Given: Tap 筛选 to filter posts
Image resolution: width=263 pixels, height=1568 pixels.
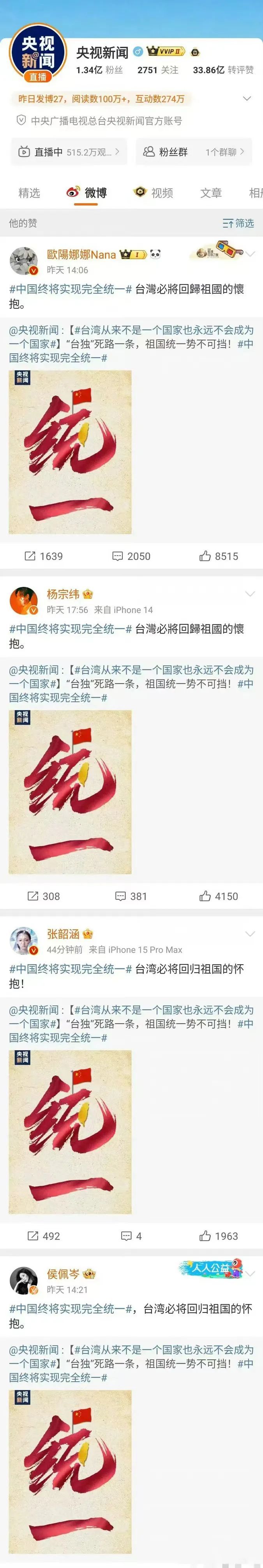Looking at the screenshot, I should pyautogui.click(x=238, y=223).
